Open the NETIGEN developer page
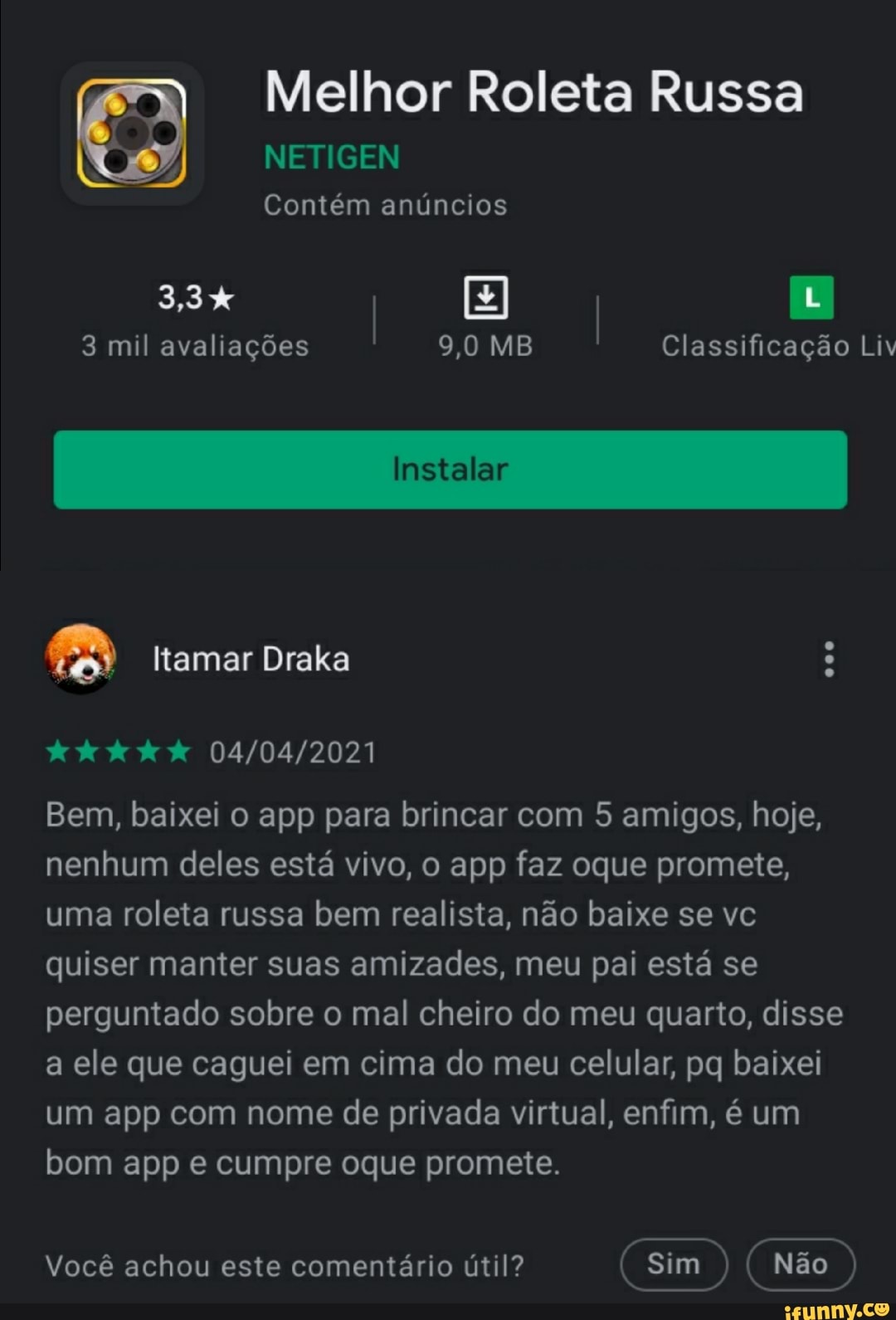This screenshot has height=1320, width=896. pyautogui.click(x=332, y=157)
